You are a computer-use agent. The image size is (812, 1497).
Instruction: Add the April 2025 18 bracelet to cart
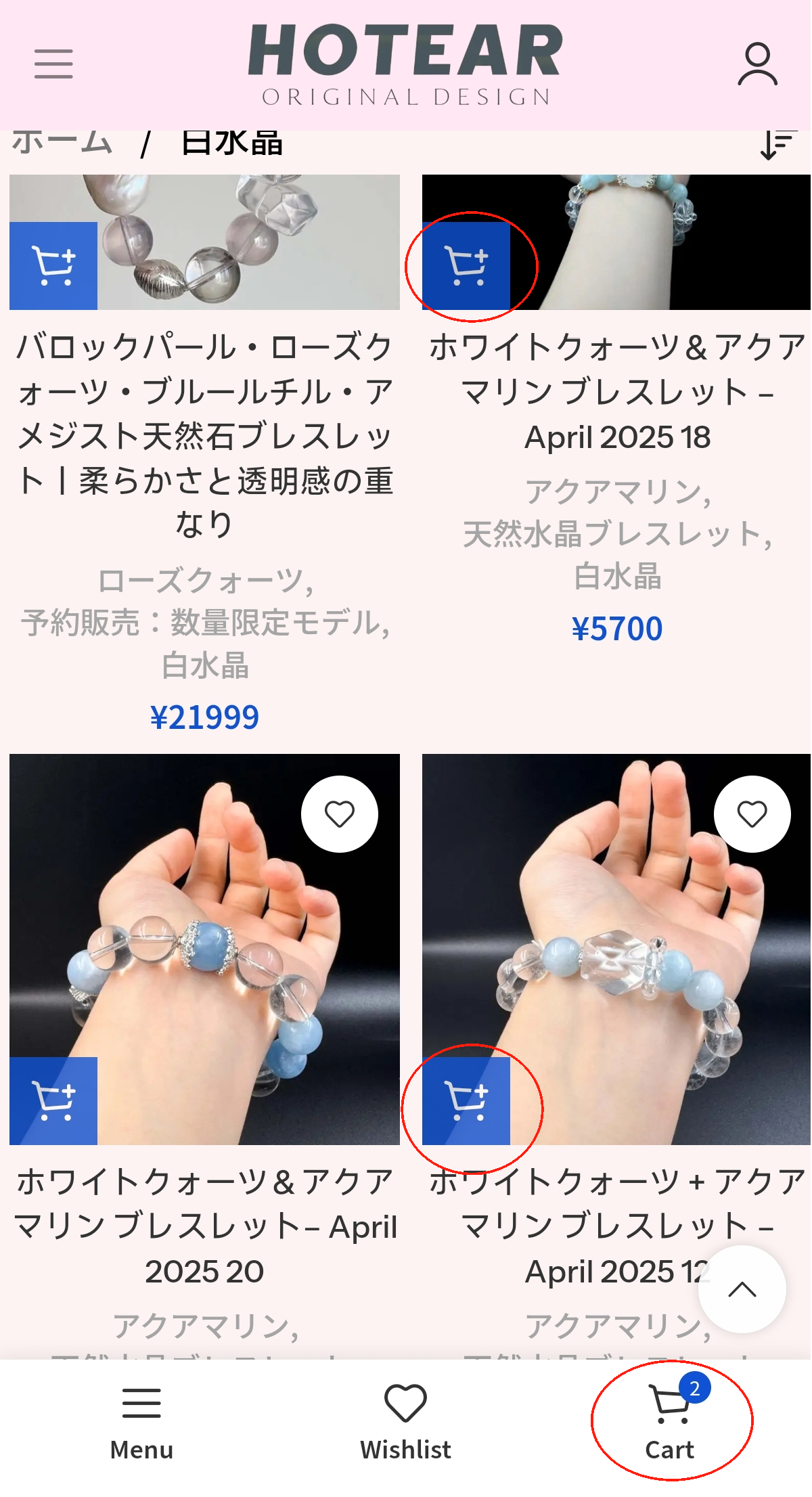pyautogui.click(x=466, y=266)
